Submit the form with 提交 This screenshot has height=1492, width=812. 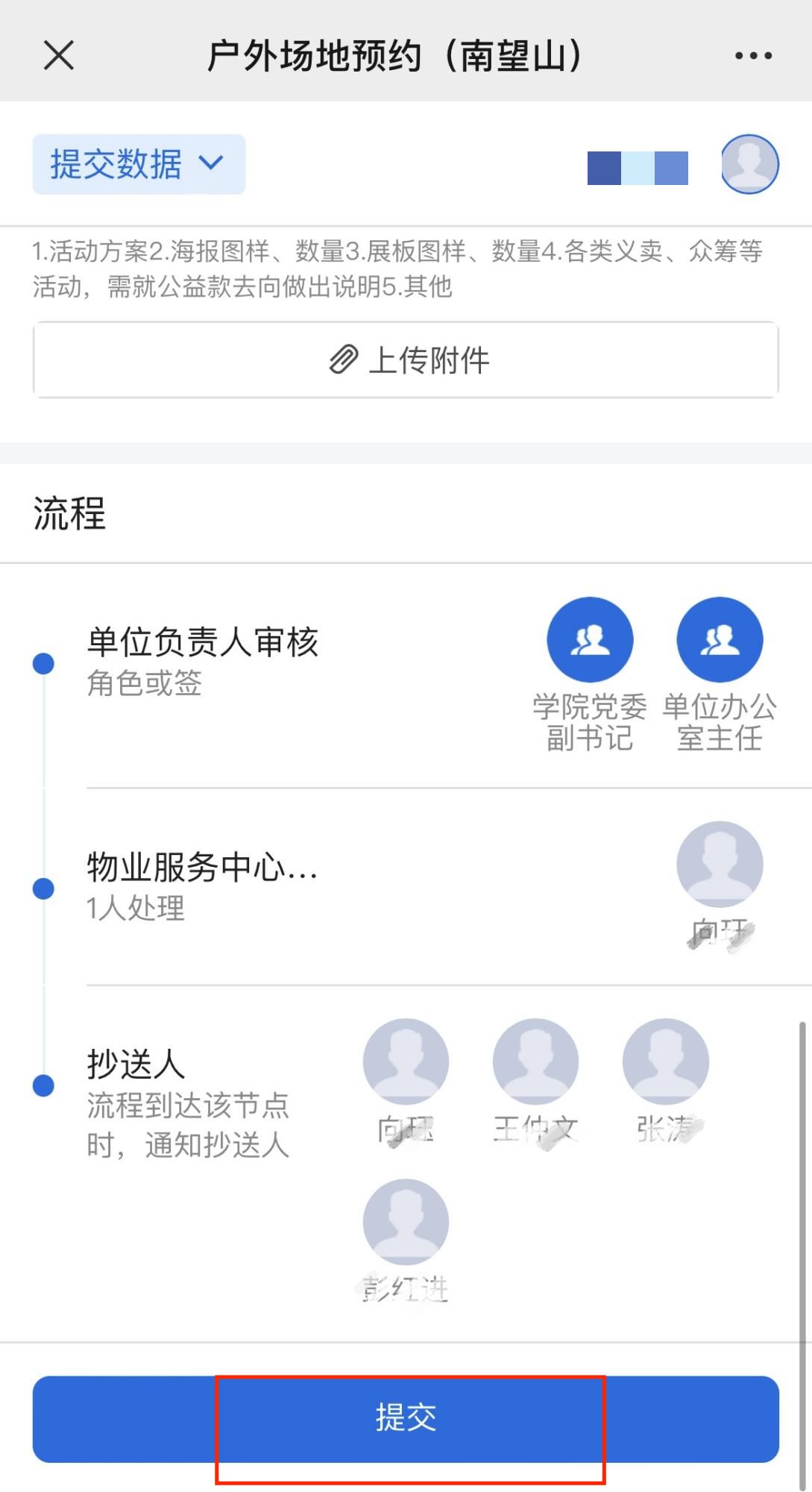pos(406,1417)
